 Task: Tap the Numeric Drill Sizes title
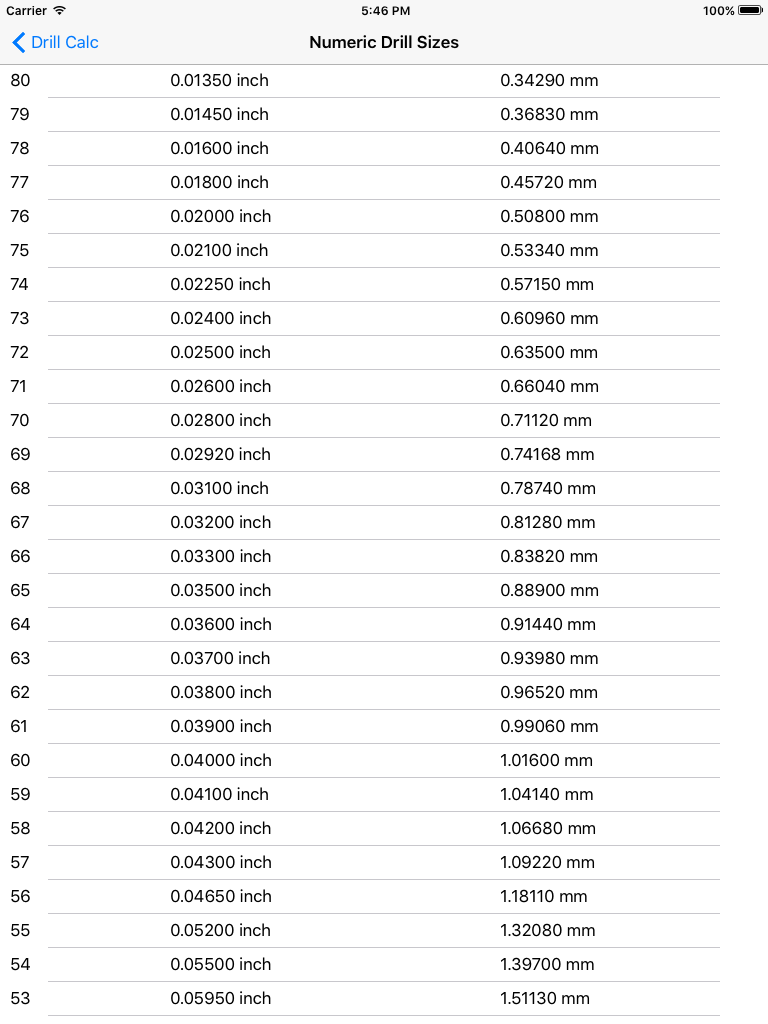(x=384, y=42)
